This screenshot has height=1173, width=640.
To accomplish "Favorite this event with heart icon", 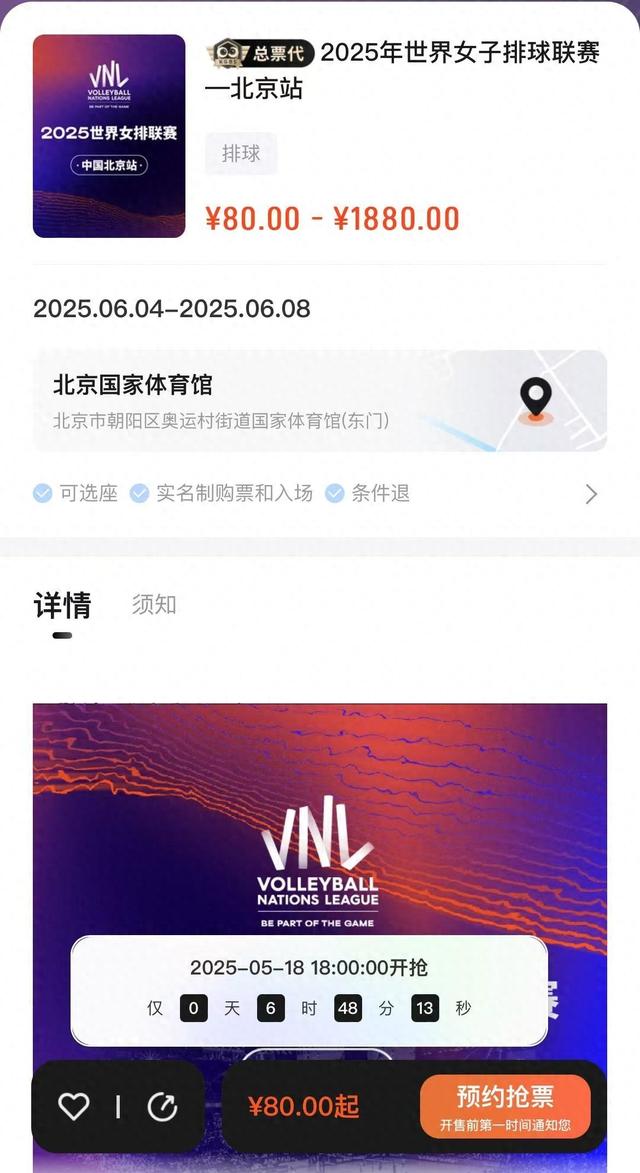I will tap(74, 1106).
